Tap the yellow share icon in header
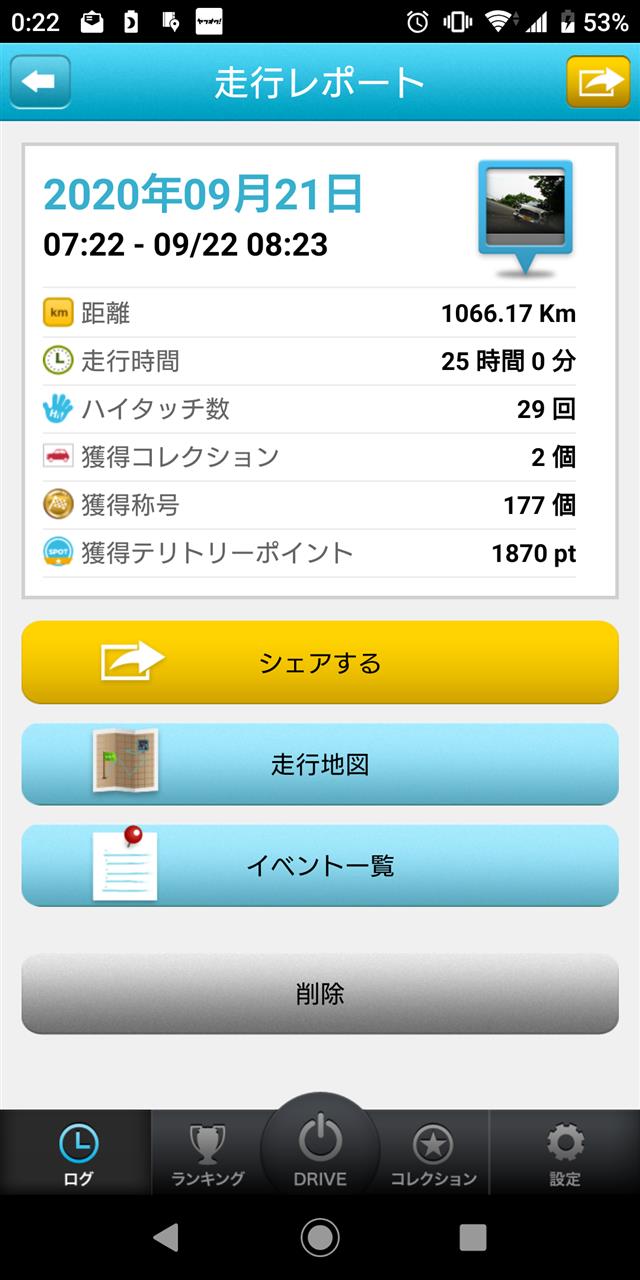This screenshot has height=1280, width=640. [598, 82]
